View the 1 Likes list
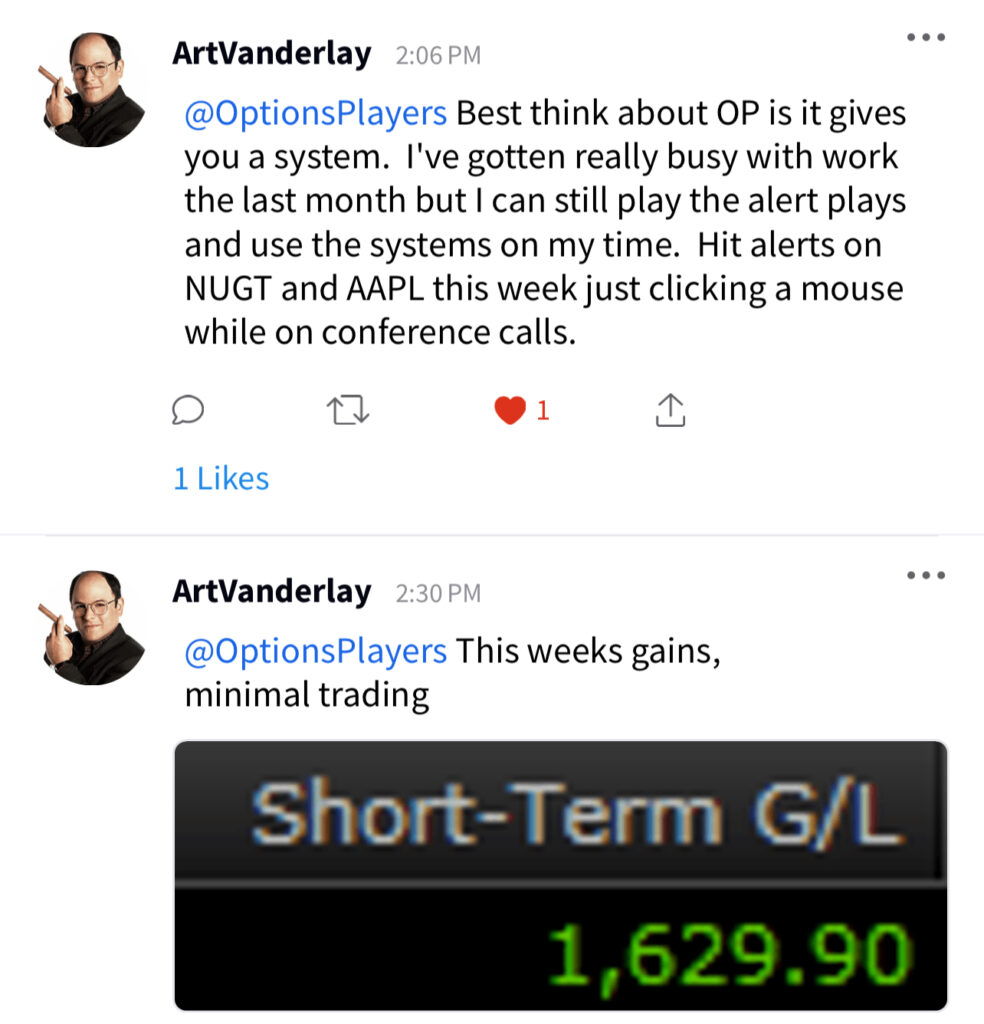 coord(221,478)
